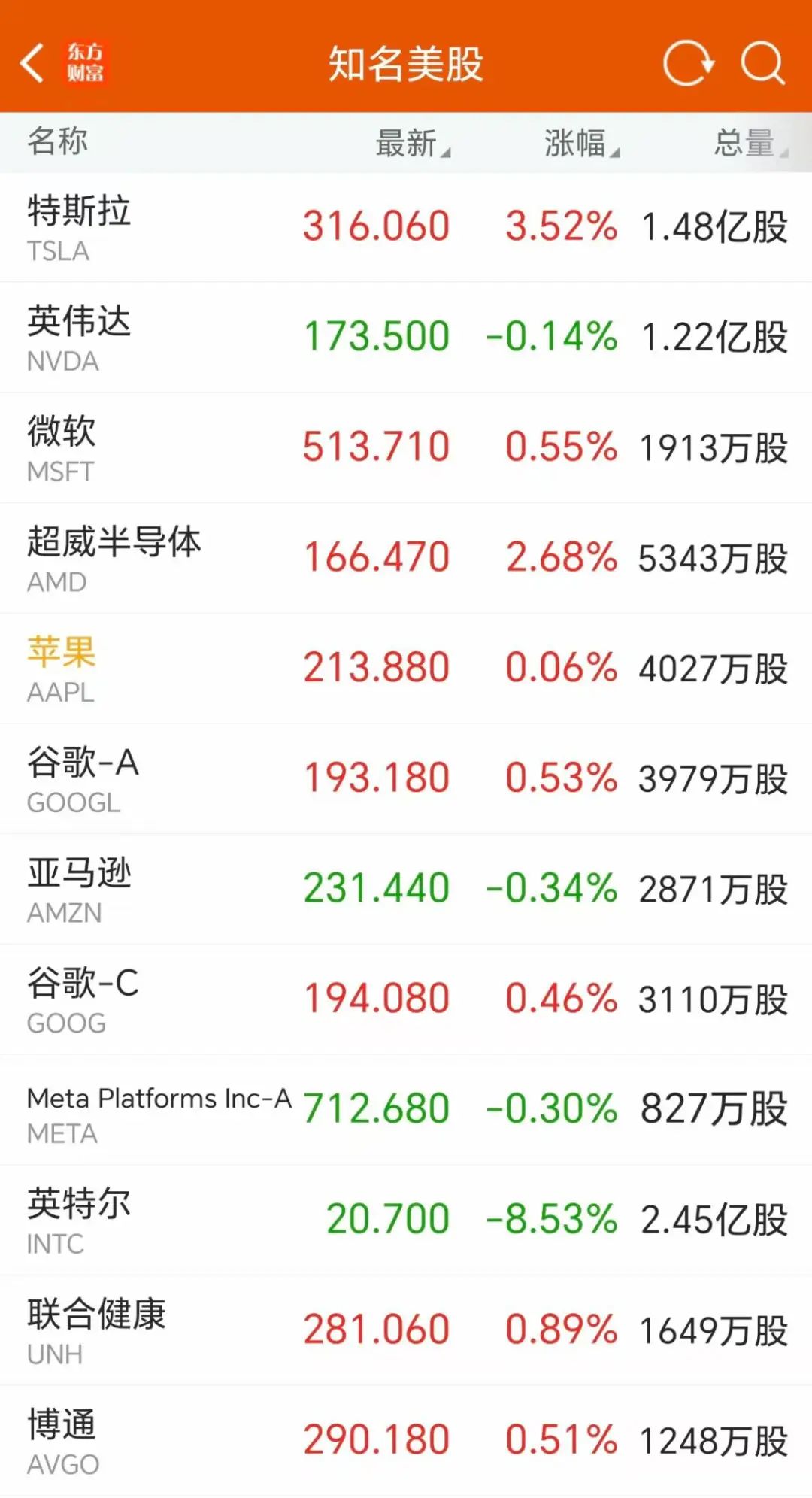
Task: View 英特尔 INTC stock details
Action: [406, 1221]
